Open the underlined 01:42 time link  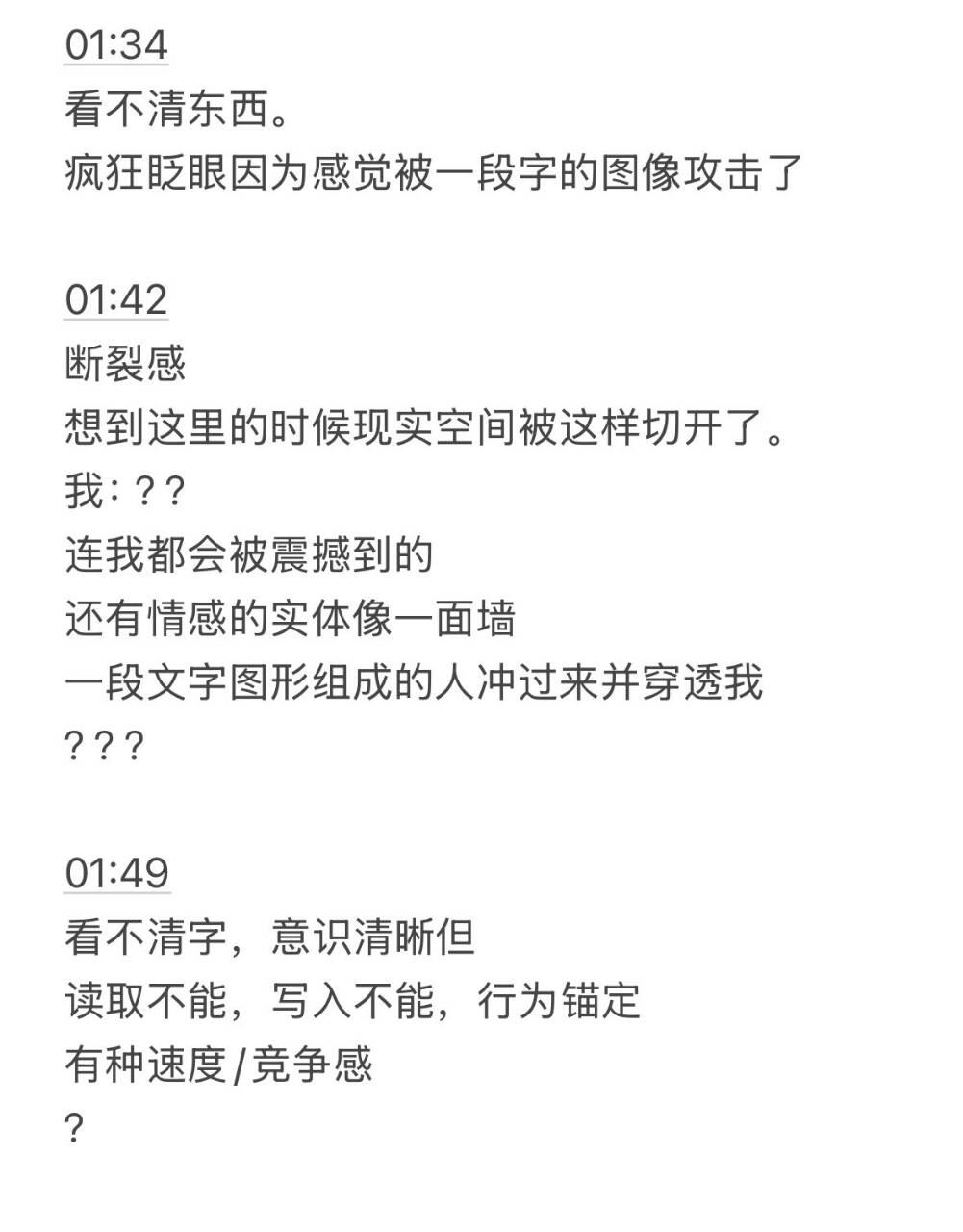116,300
